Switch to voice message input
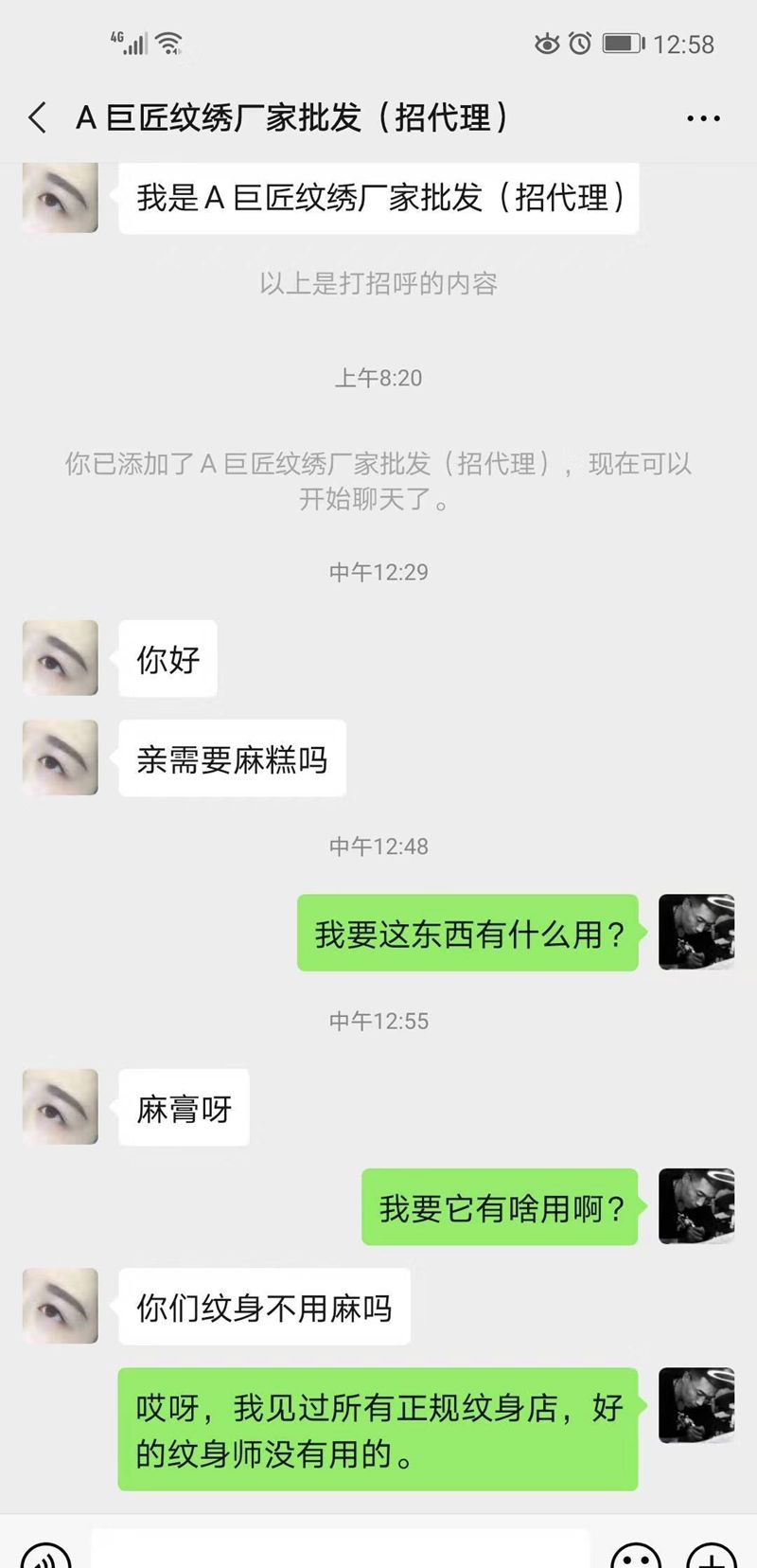The image size is (757, 1568). pyautogui.click(x=45, y=1553)
